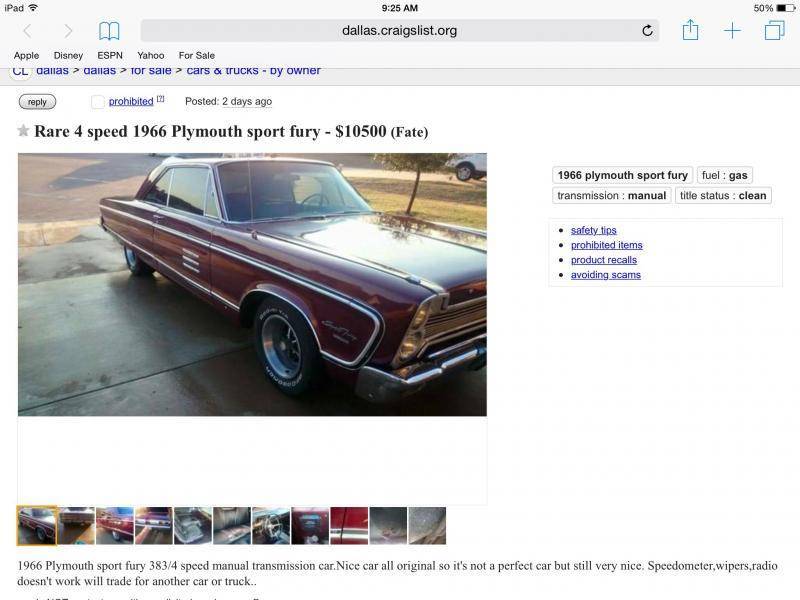The height and width of the screenshot is (600, 800).
Task: Tap the dallas.craigslist.org address bar
Action: tap(399, 30)
